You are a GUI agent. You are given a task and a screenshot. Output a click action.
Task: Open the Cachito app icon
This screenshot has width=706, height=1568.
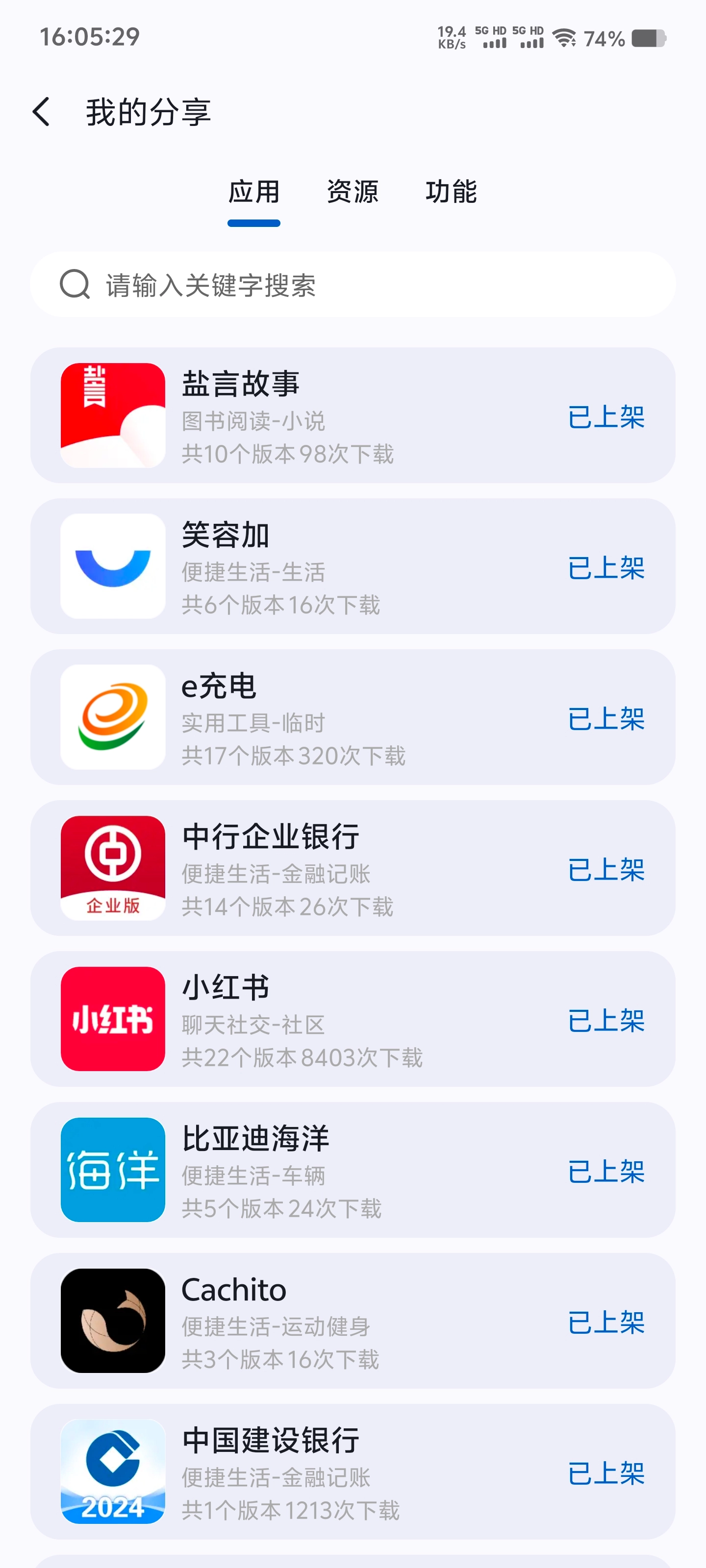pos(111,1321)
